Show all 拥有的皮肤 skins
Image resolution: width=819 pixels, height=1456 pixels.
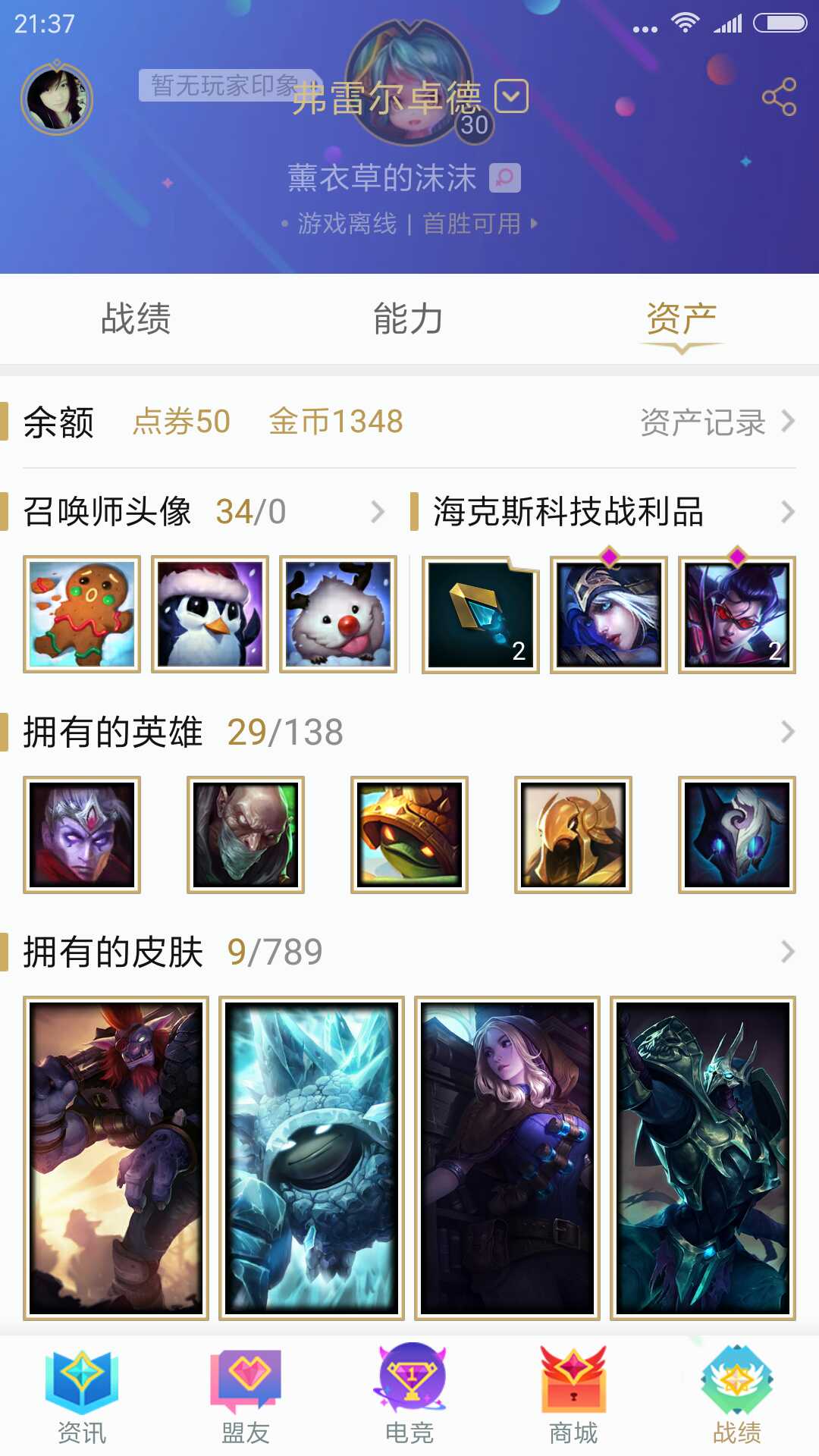[x=787, y=952]
